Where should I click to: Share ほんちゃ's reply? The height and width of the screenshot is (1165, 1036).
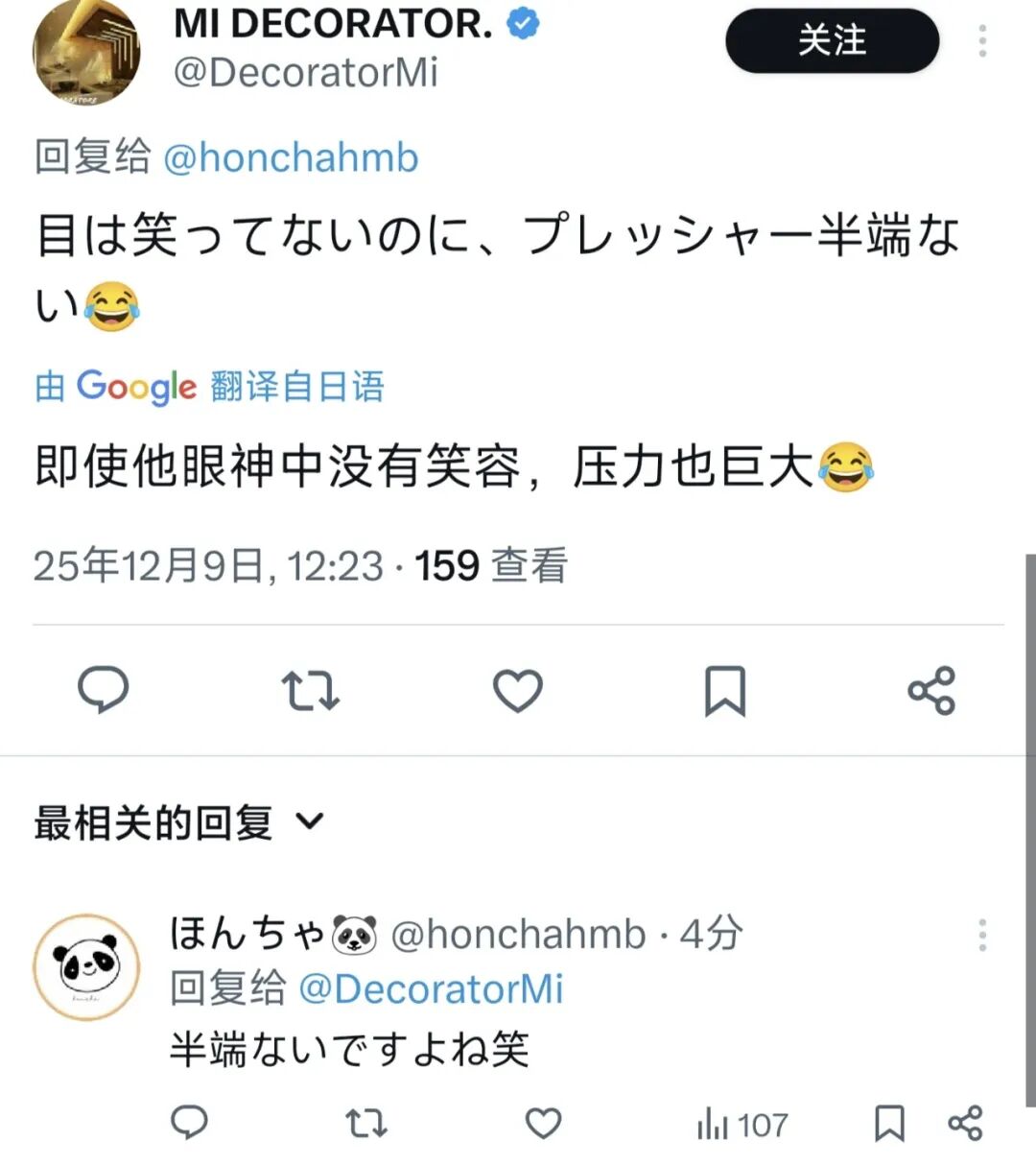click(964, 1122)
